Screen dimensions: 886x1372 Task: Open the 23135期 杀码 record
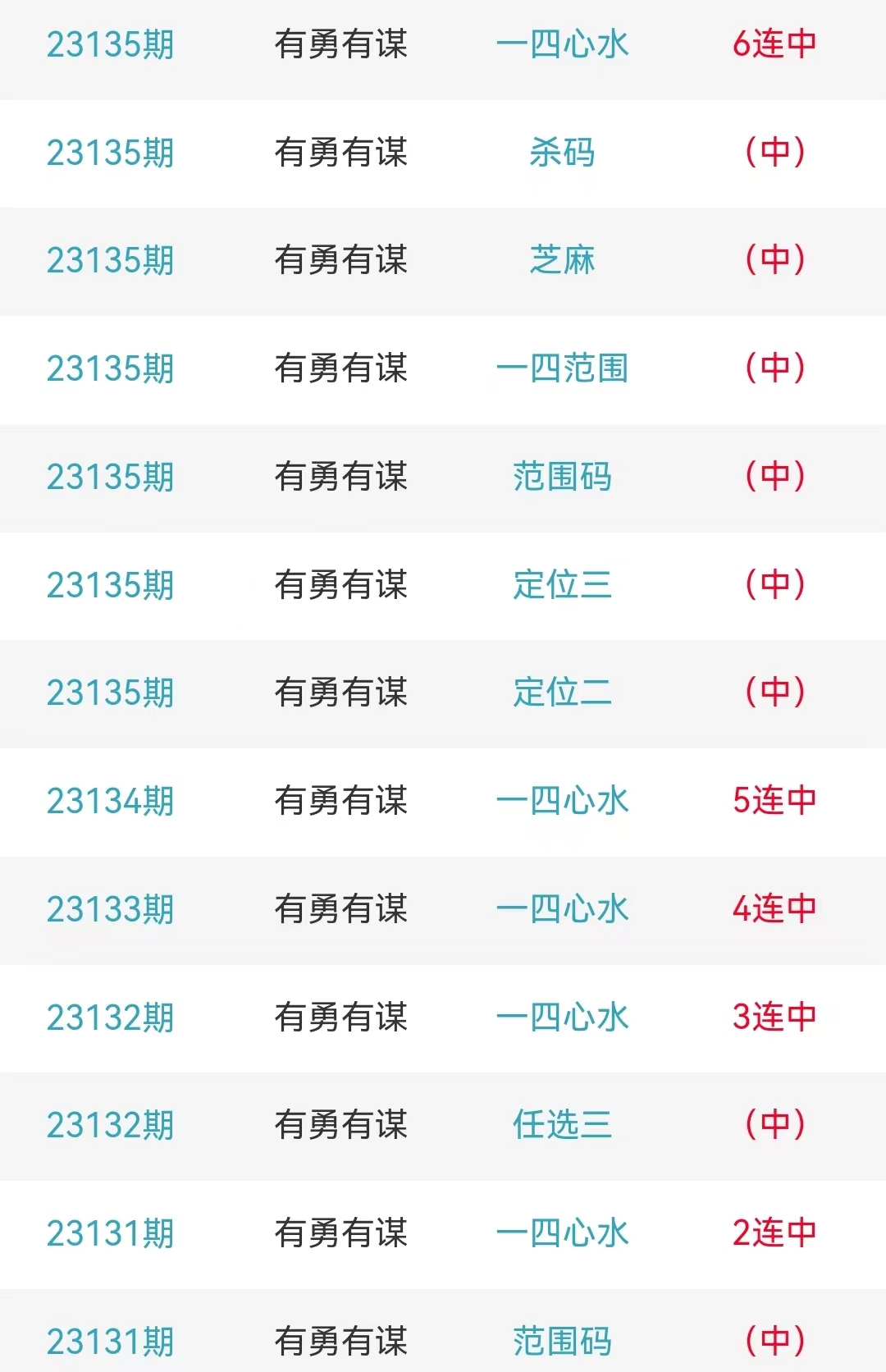(562, 153)
